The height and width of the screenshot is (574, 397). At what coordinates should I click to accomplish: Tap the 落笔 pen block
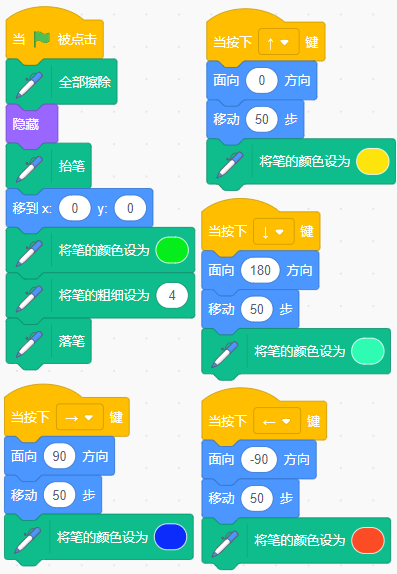click(49, 341)
